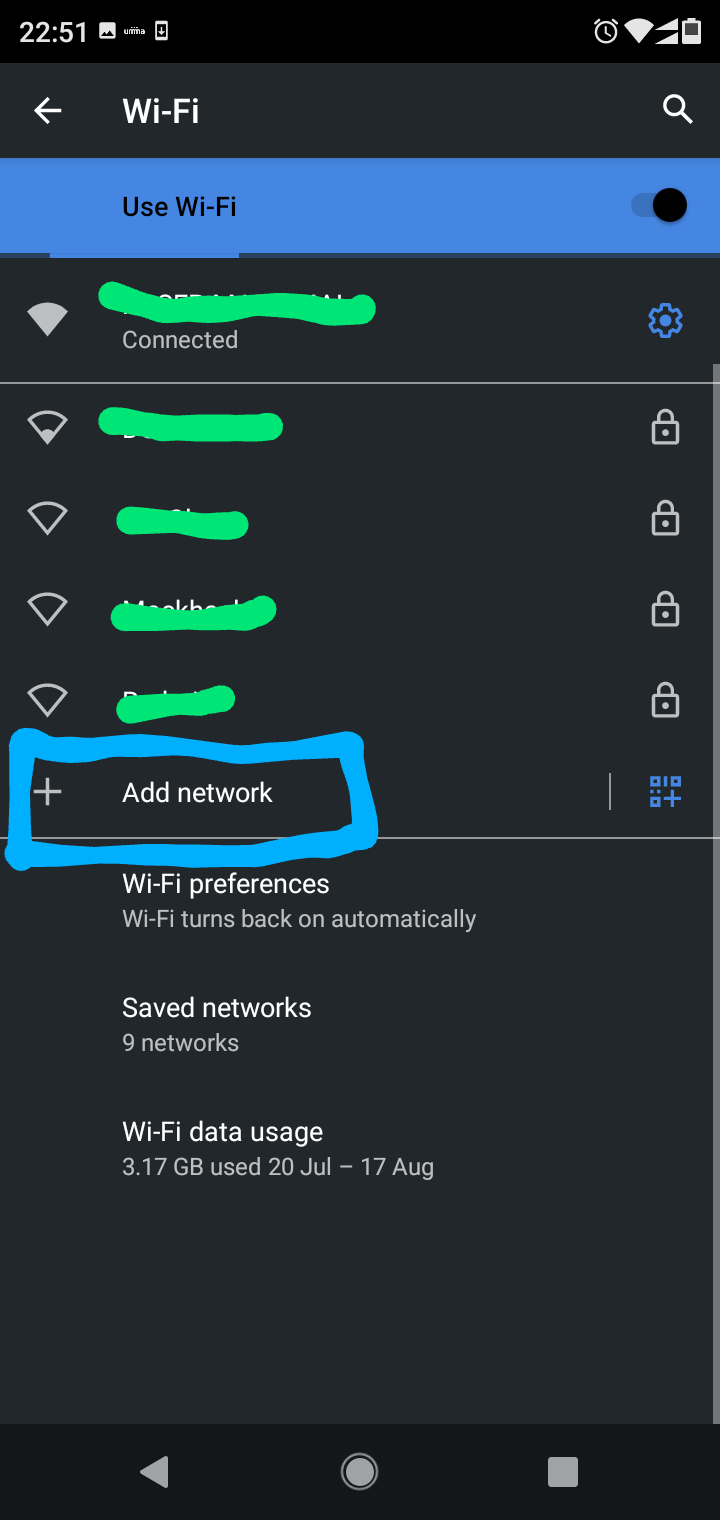The height and width of the screenshot is (1520, 720).
Task: Open the fourth network in the list
Action: (x=300, y=700)
